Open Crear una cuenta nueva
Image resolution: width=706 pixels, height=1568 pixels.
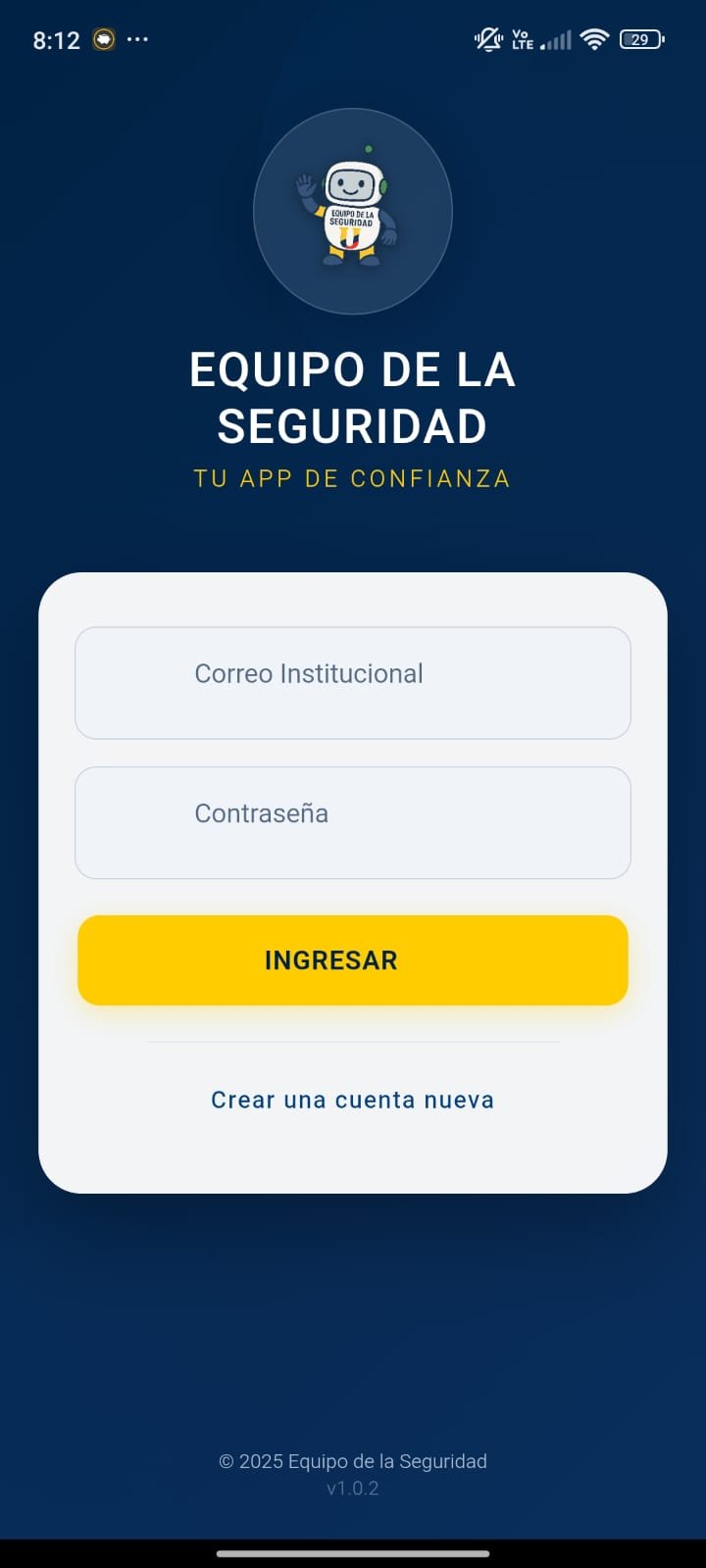(353, 1100)
